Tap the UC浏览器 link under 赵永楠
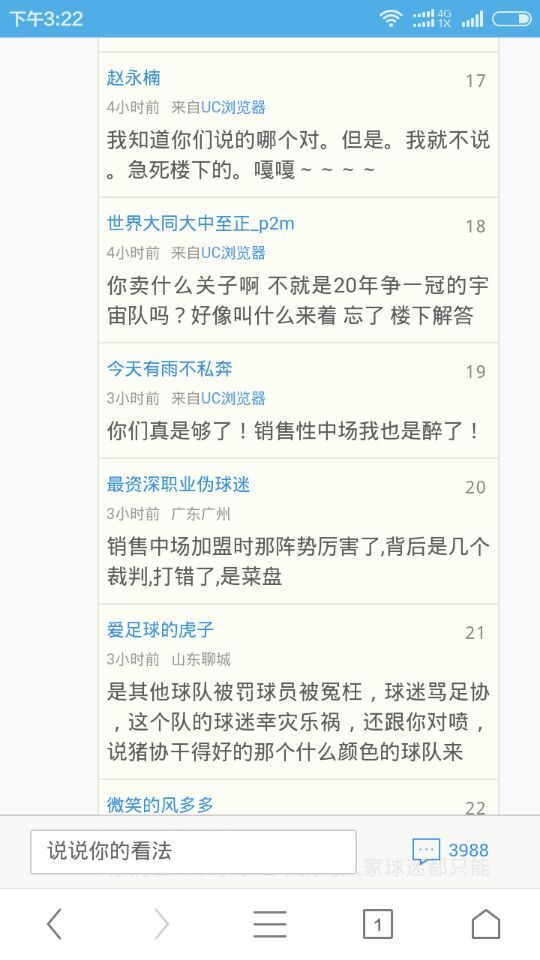This screenshot has height=960, width=540. (x=233, y=108)
